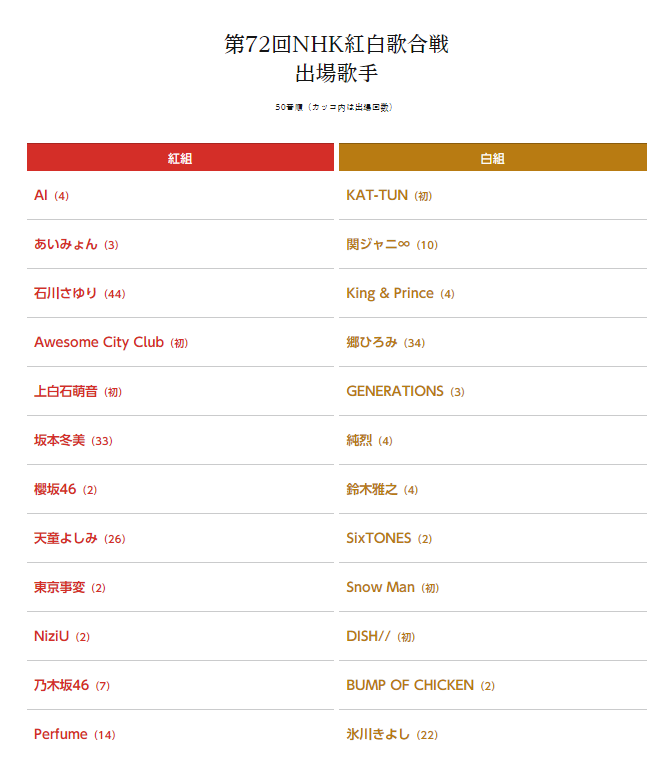Open the King & Prince link
Viewport: 657px width, 757px height.
[x=390, y=293]
